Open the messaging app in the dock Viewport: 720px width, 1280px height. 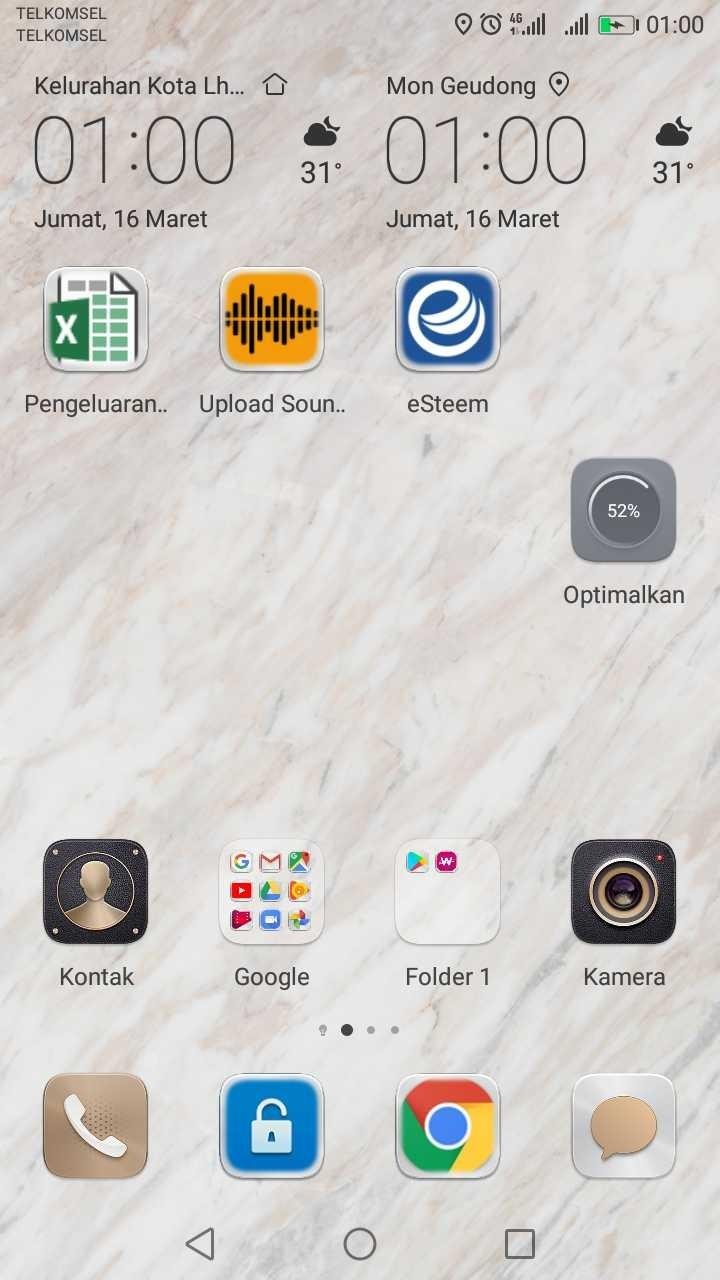pos(624,1126)
